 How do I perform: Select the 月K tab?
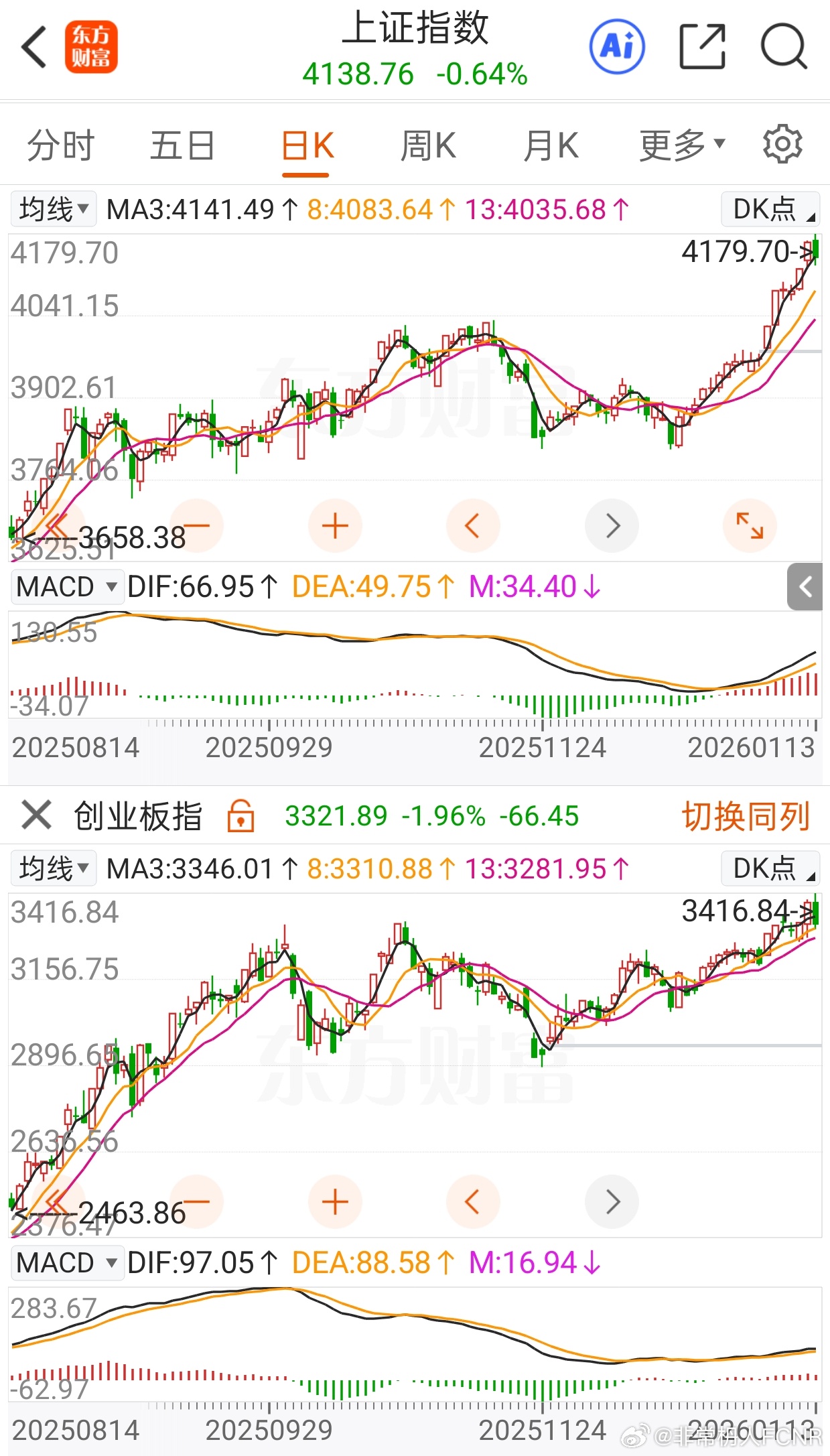[551, 145]
